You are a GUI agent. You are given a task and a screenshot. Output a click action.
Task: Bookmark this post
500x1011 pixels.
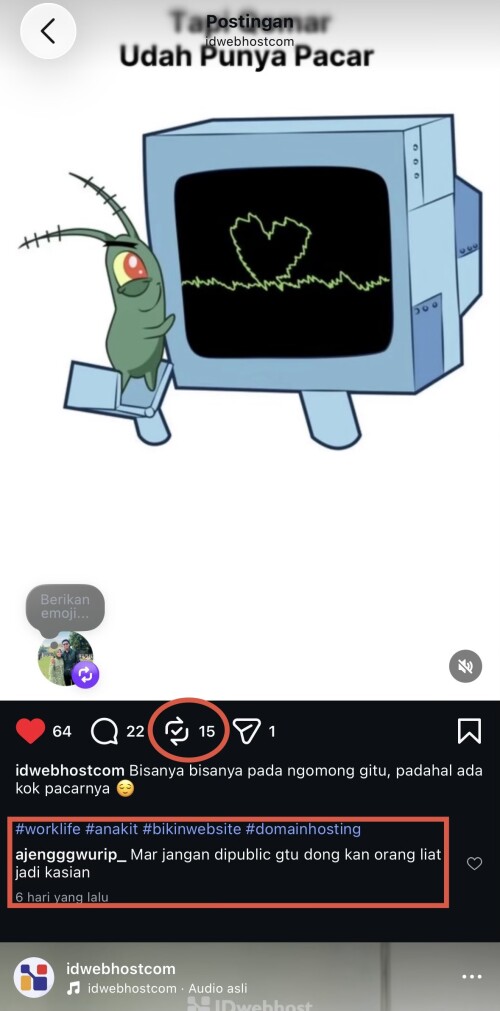[x=469, y=731]
